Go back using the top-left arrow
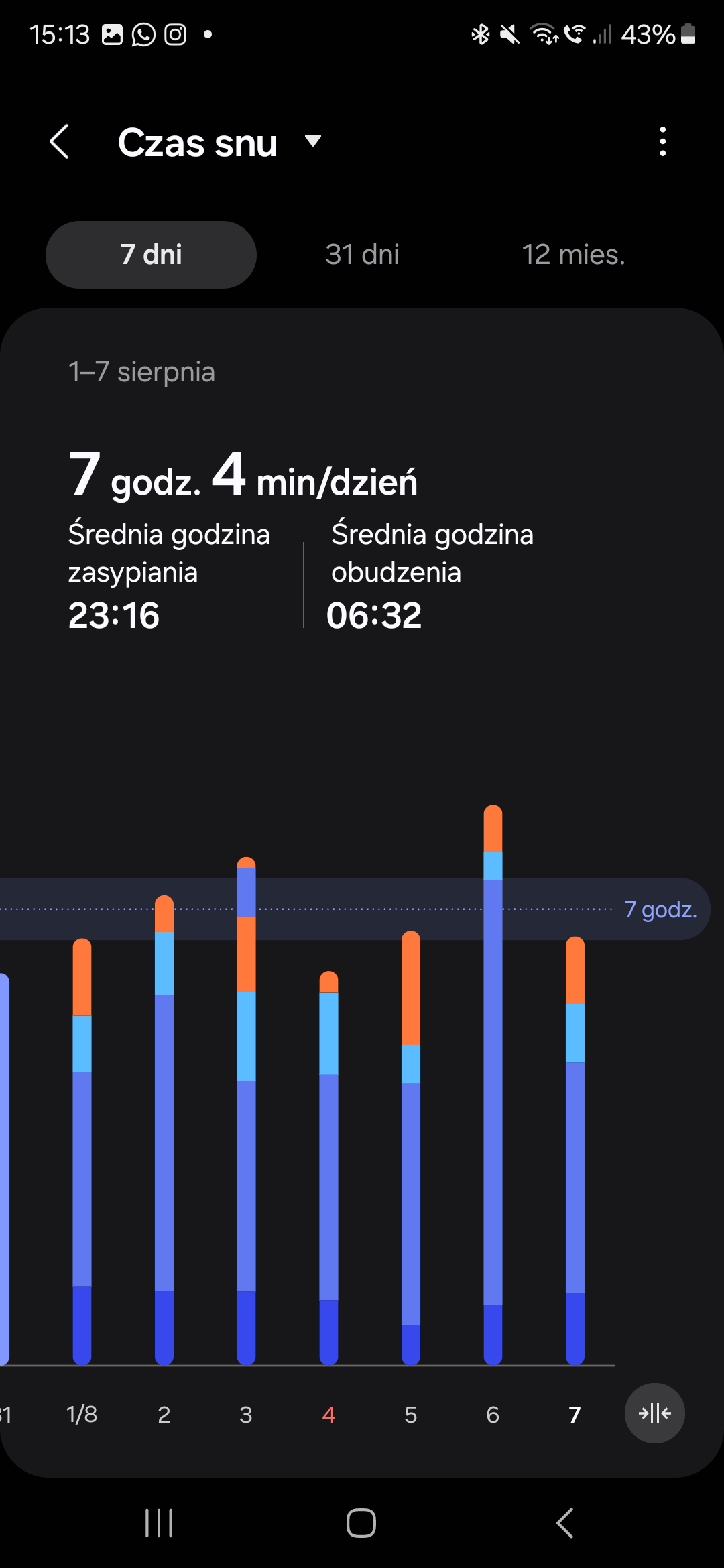724x1568 pixels. tap(60, 142)
